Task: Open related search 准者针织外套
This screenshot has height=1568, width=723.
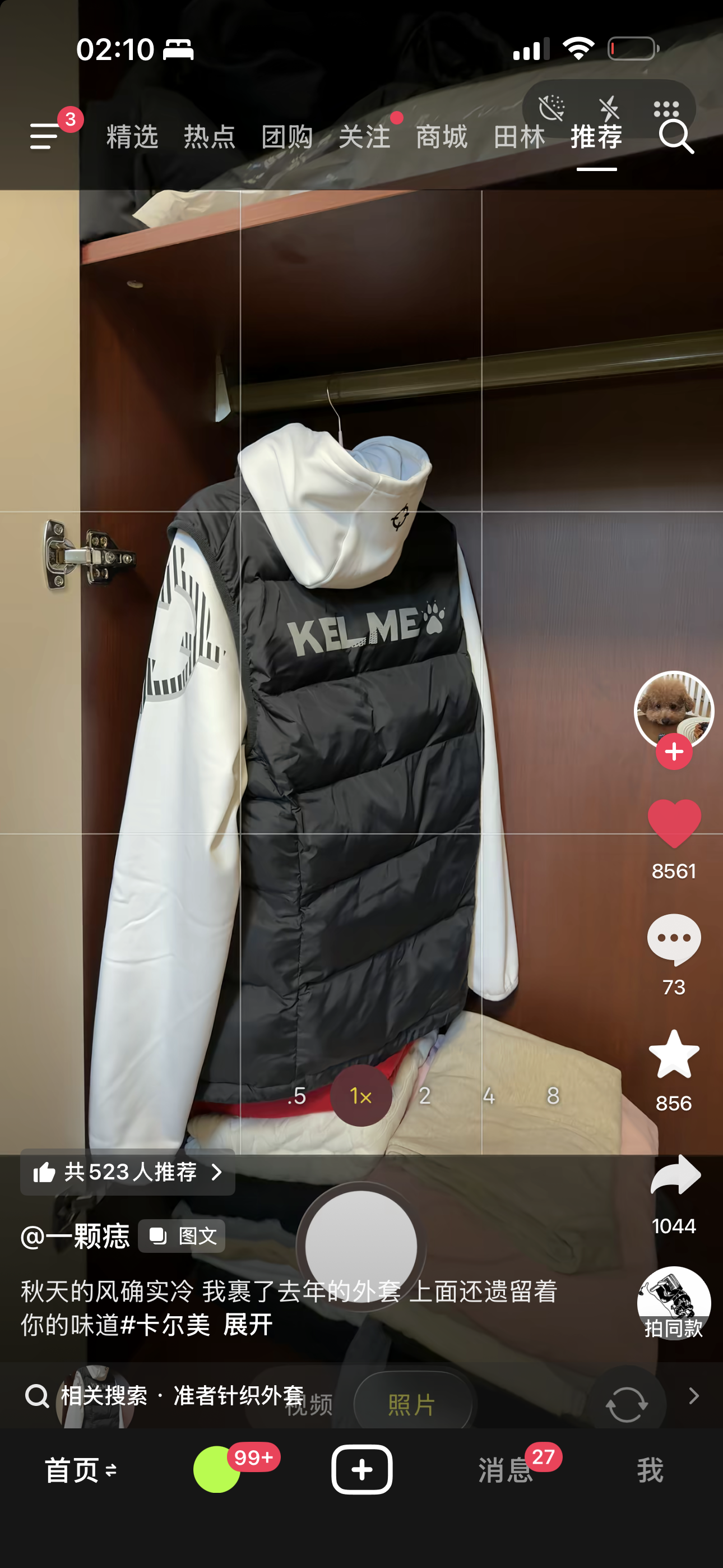Action: (x=239, y=1395)
